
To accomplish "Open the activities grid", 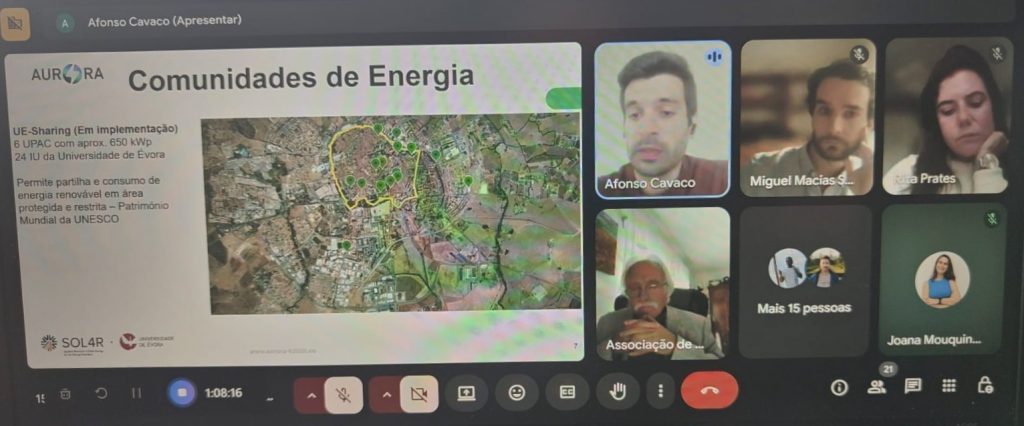I will tap(949, 386).
